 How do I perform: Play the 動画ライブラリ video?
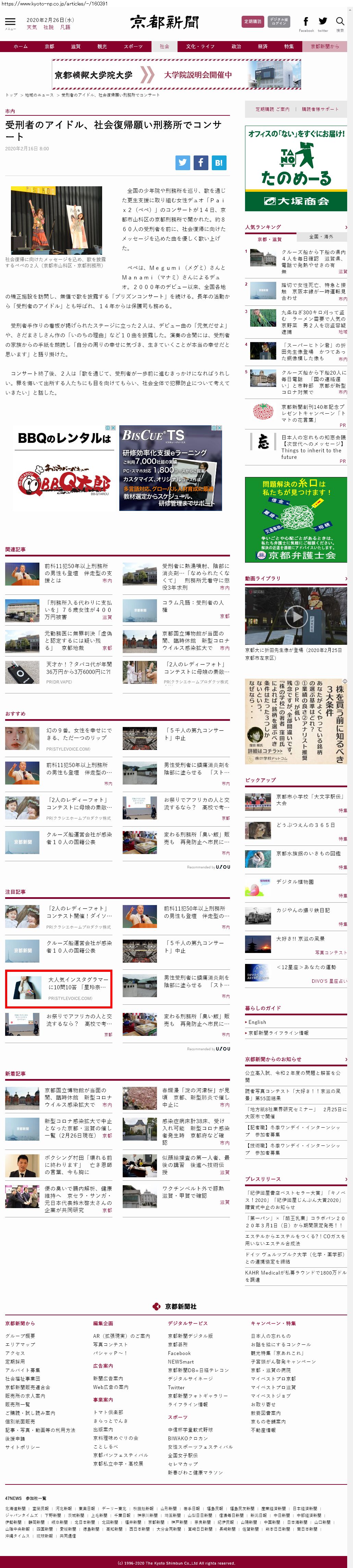click(296, 617)
